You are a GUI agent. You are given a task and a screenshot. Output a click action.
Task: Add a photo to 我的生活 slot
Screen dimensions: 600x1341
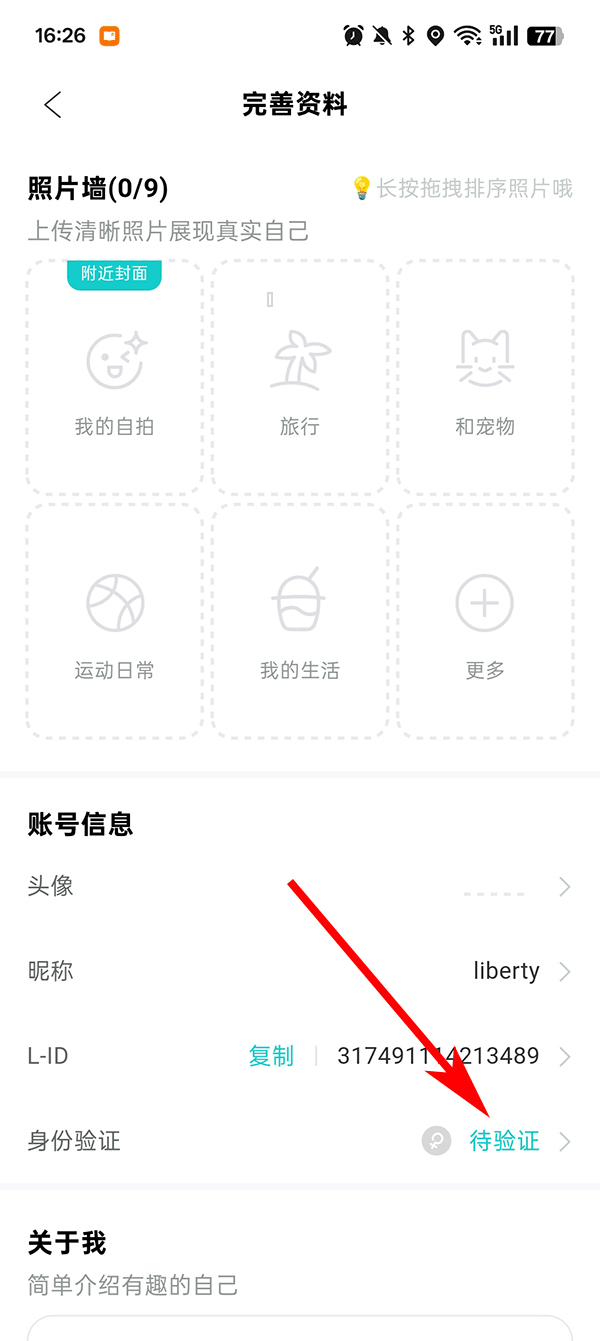click(x=300, y=622)
